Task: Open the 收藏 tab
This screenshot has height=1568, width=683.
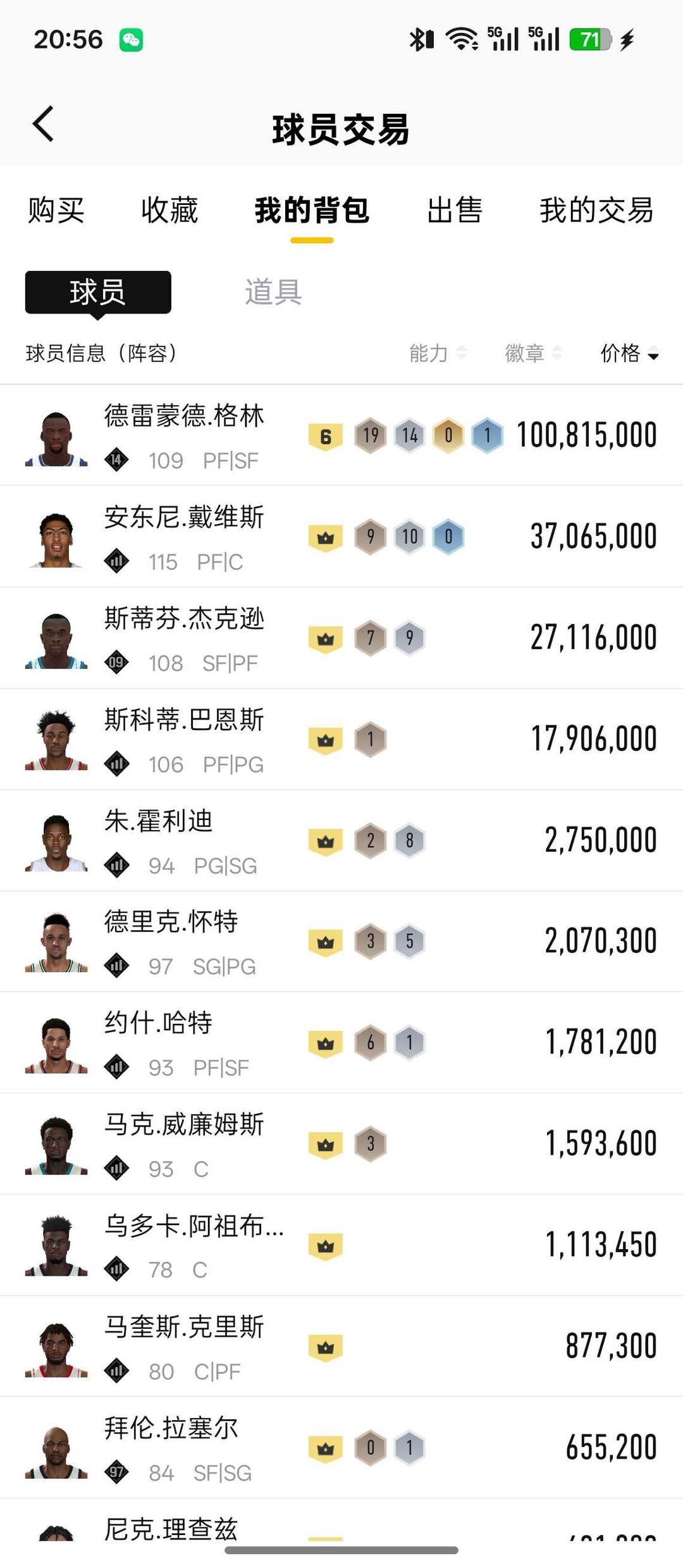Action: [169, 210]
